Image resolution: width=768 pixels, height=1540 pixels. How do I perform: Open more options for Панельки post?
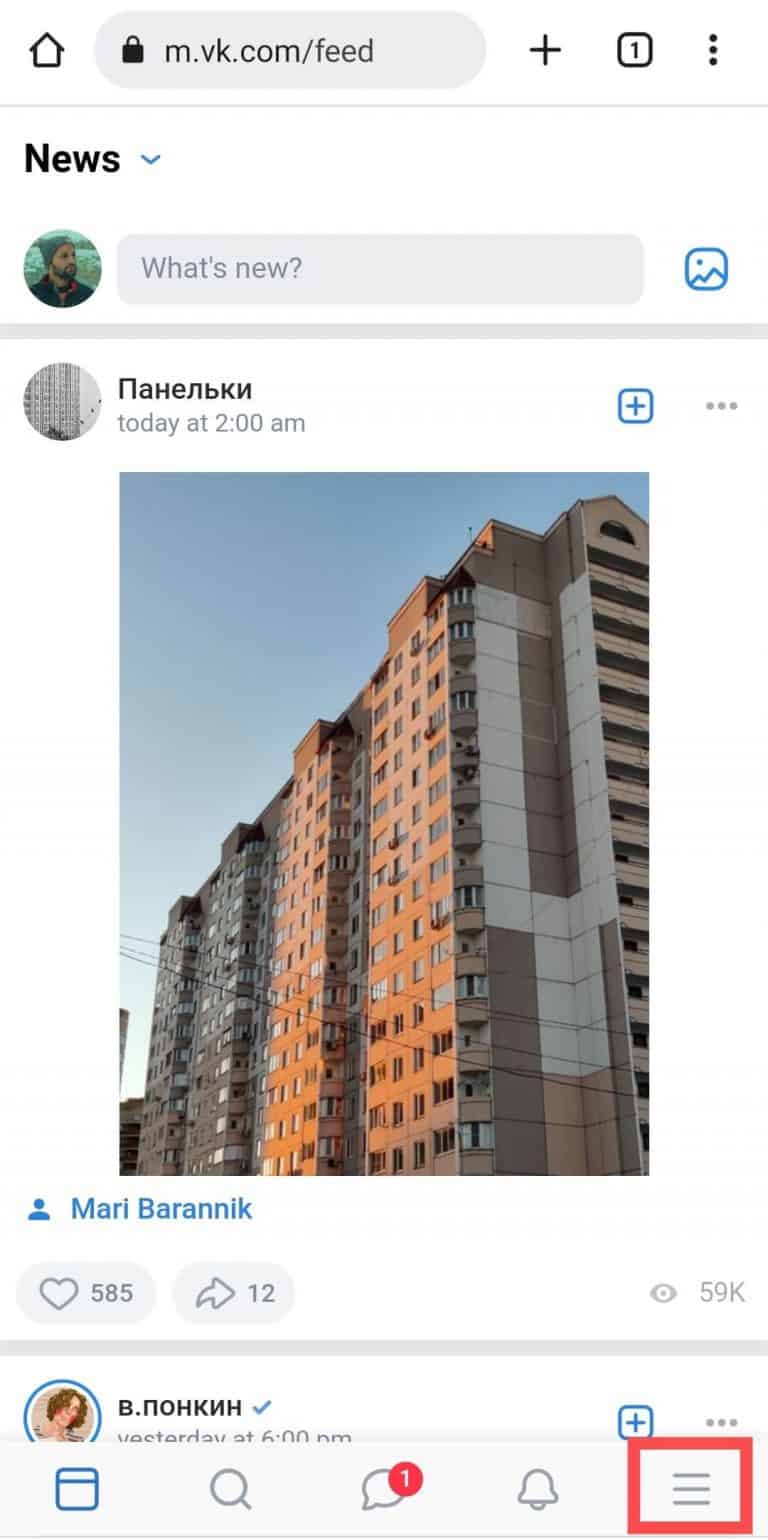[721, 406]
